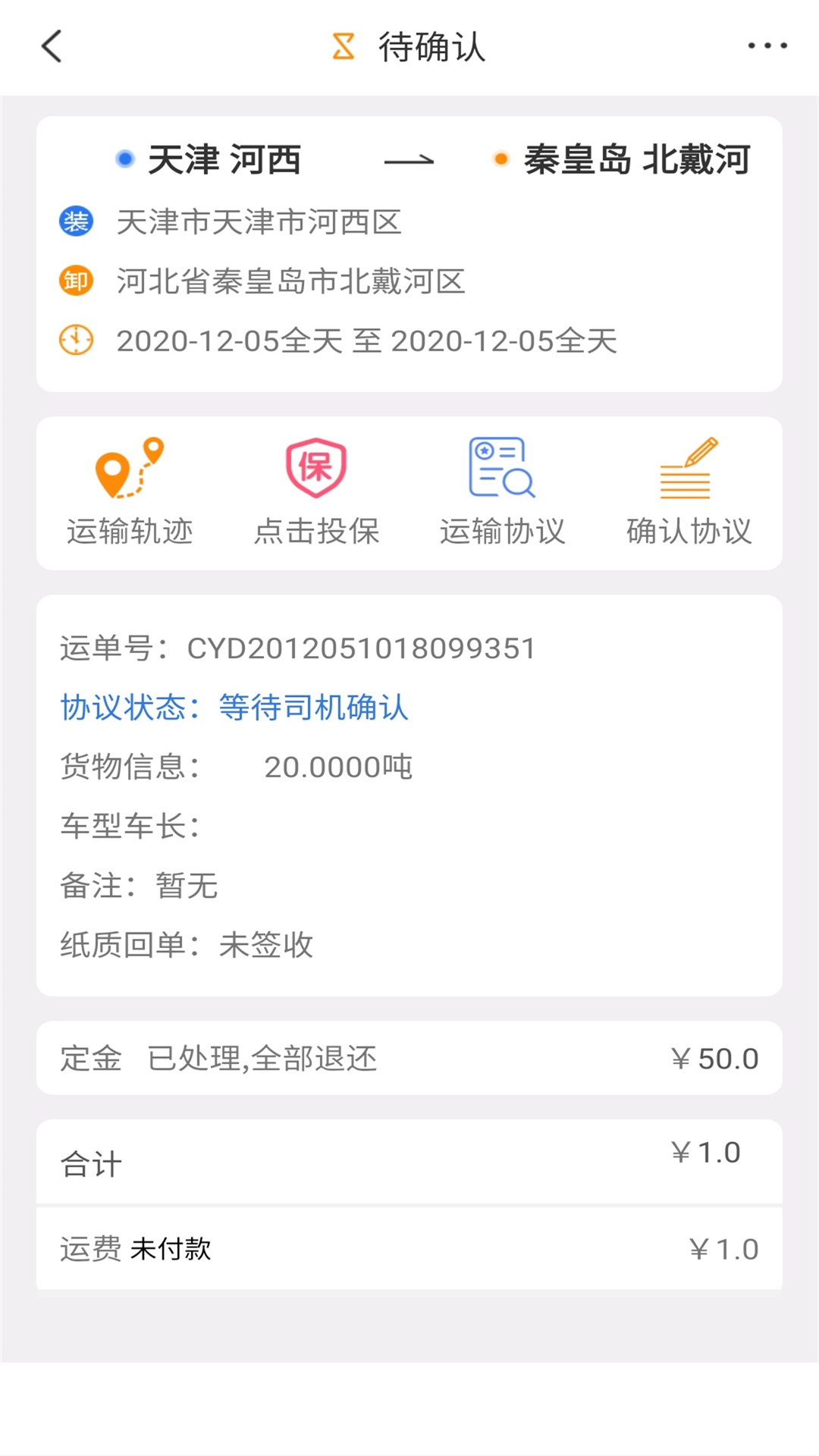Click the waybill number CYD20120510180993511
The height and width of the screenshot is (1456, 819).
coord(362,648)
